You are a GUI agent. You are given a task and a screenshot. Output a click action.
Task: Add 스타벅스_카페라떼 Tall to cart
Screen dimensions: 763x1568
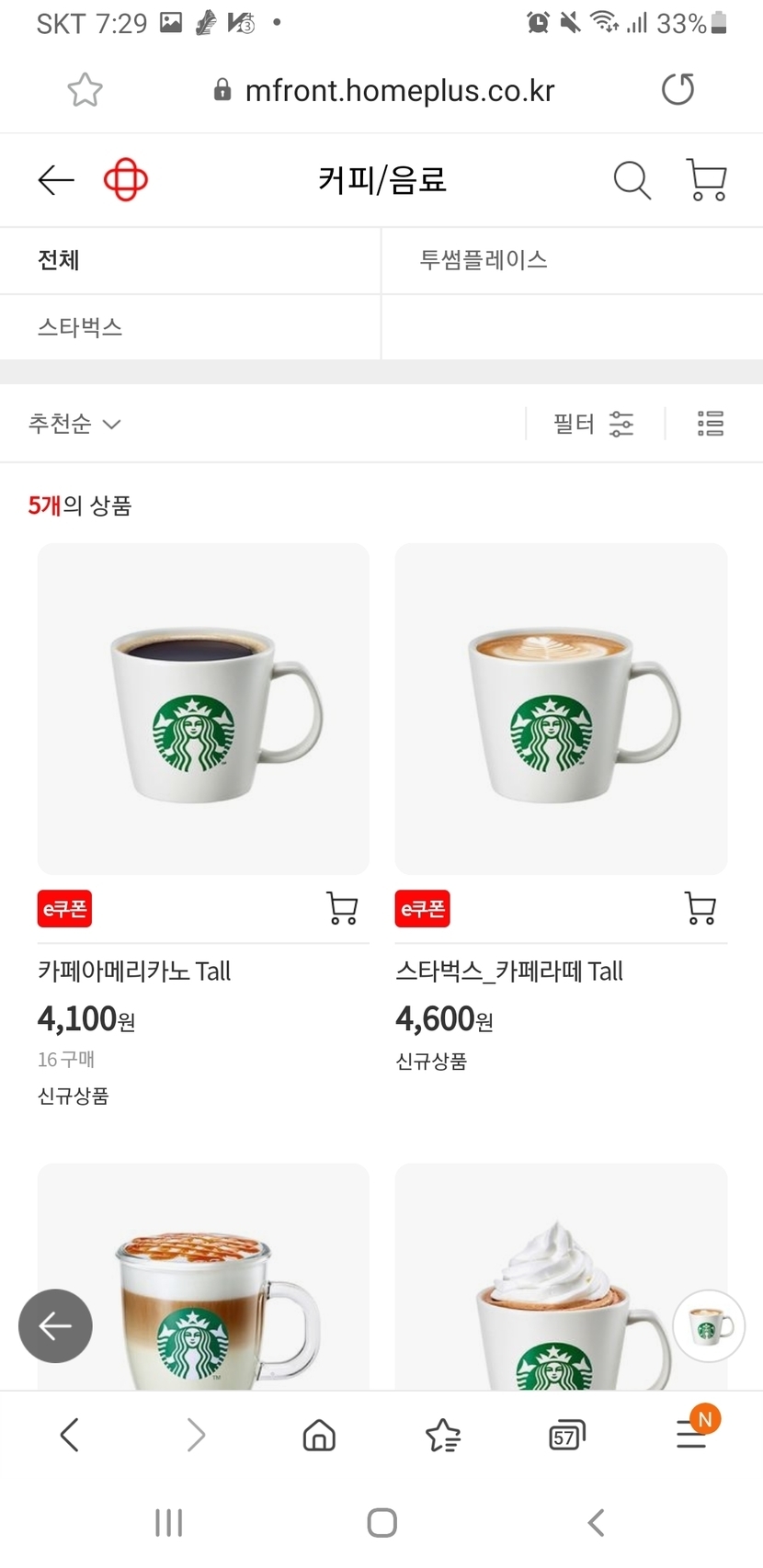[700, 908]
